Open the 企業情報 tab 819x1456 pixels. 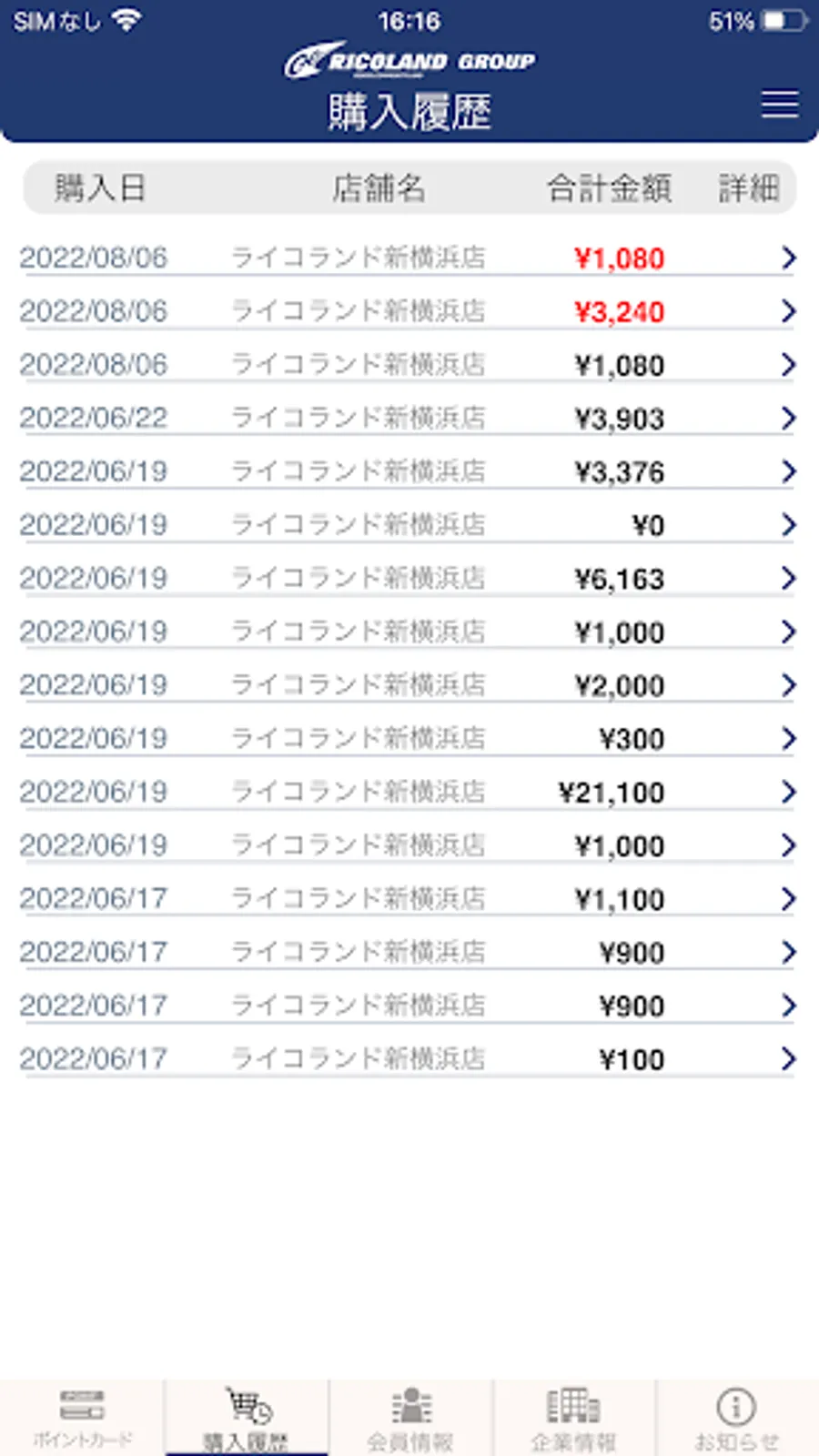(573, 1418)
